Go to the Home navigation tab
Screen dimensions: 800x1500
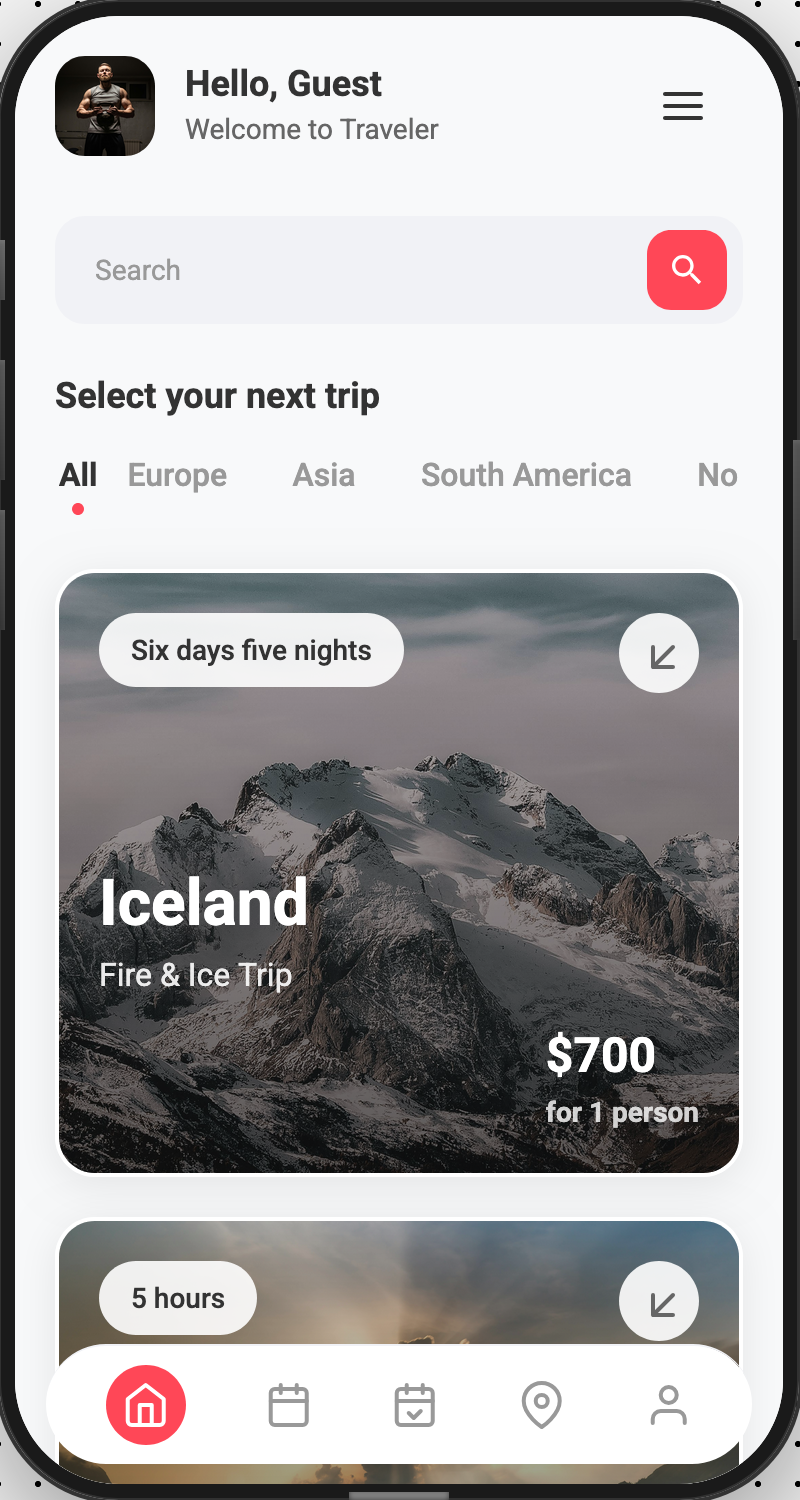pyautogui.click(x=146, y=1405)
